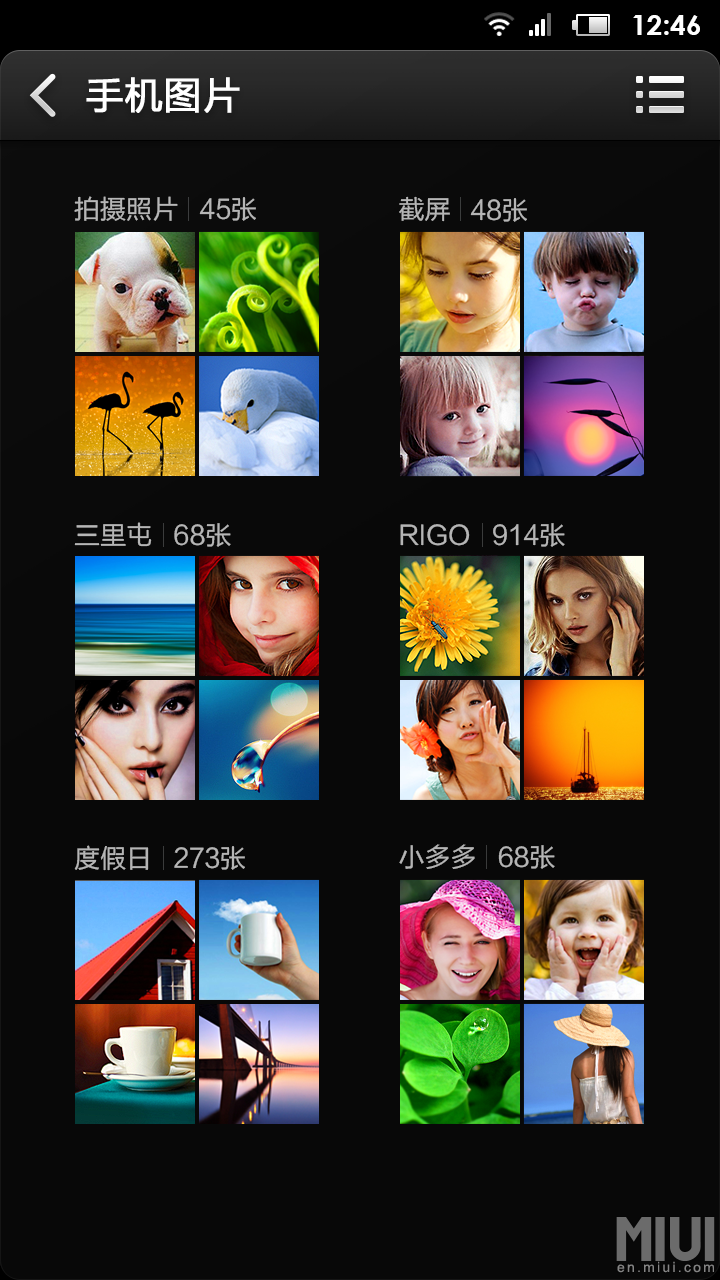The image size is (720, 1280).
Task: Open the RIGO album with 914 photos
Action: click(x=521, y=678)
